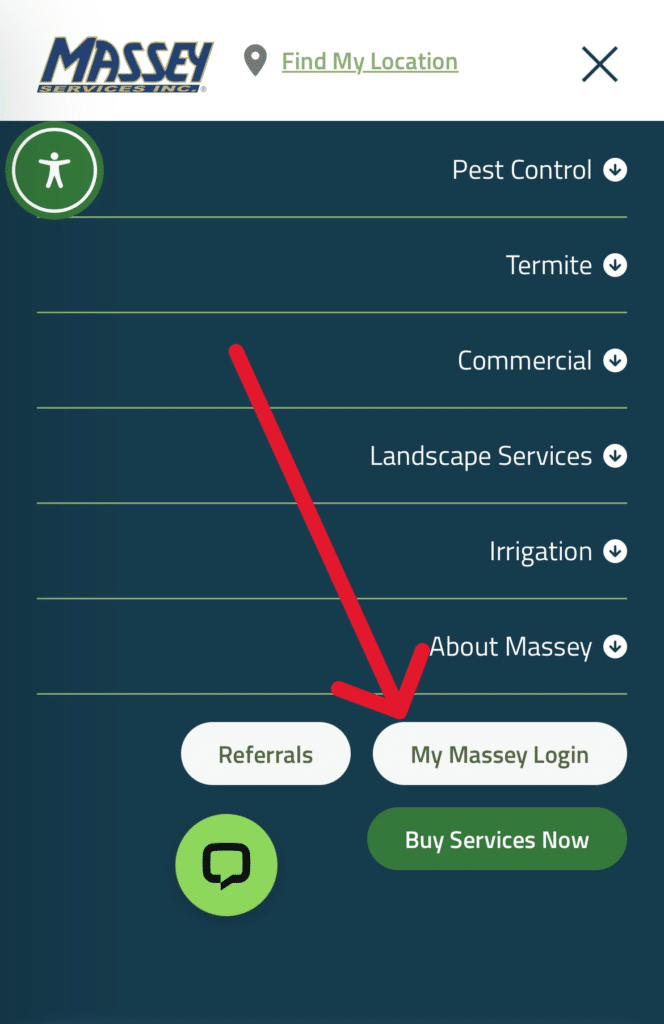Close the navigation menu
Viewport: 664px width, 1024px height.
pyautogui.click(x=599, y=64)
